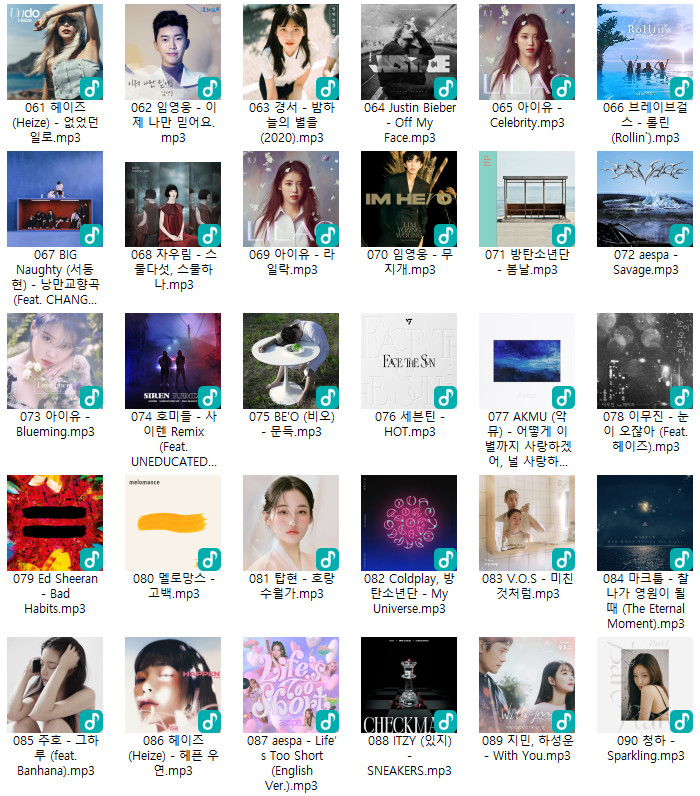Open 079 Ed Sheeran - Bad Habits.mp3
The image size is (700, 796).
(54, 523)
